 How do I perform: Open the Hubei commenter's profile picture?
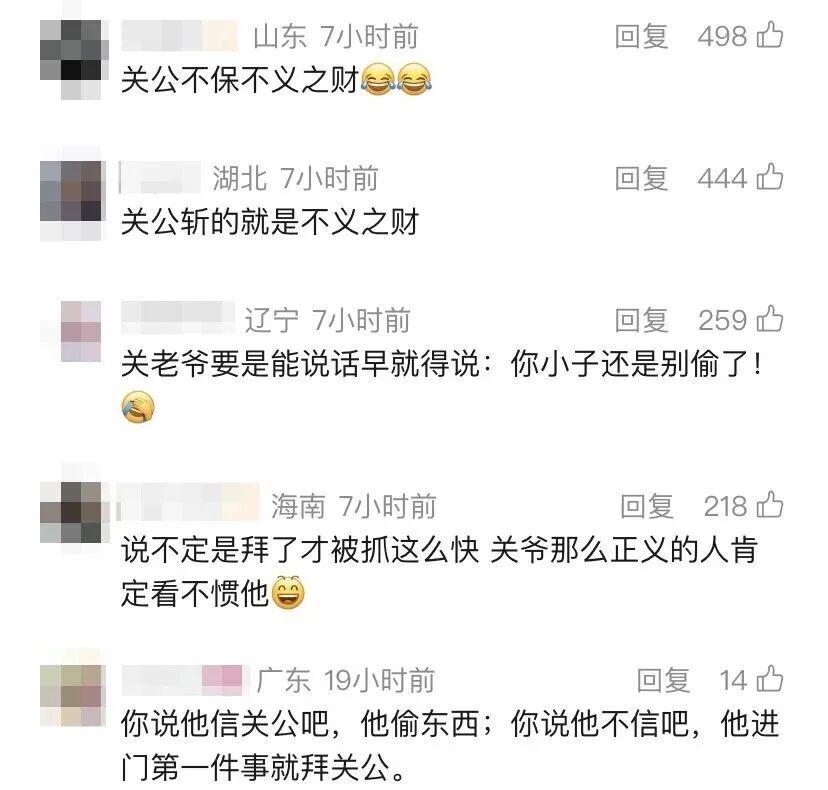click(71, 192)
